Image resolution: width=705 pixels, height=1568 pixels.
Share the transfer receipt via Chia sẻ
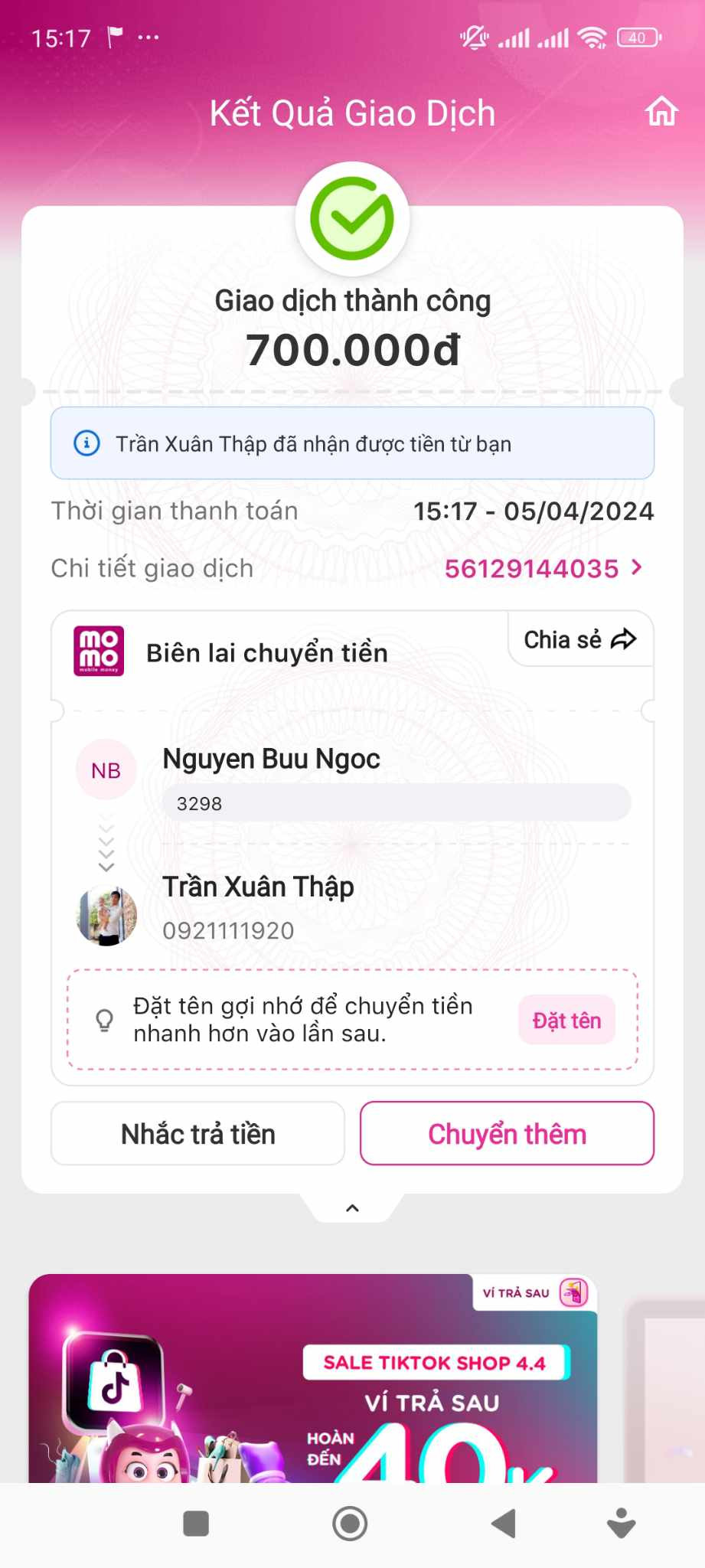(580, 639)
